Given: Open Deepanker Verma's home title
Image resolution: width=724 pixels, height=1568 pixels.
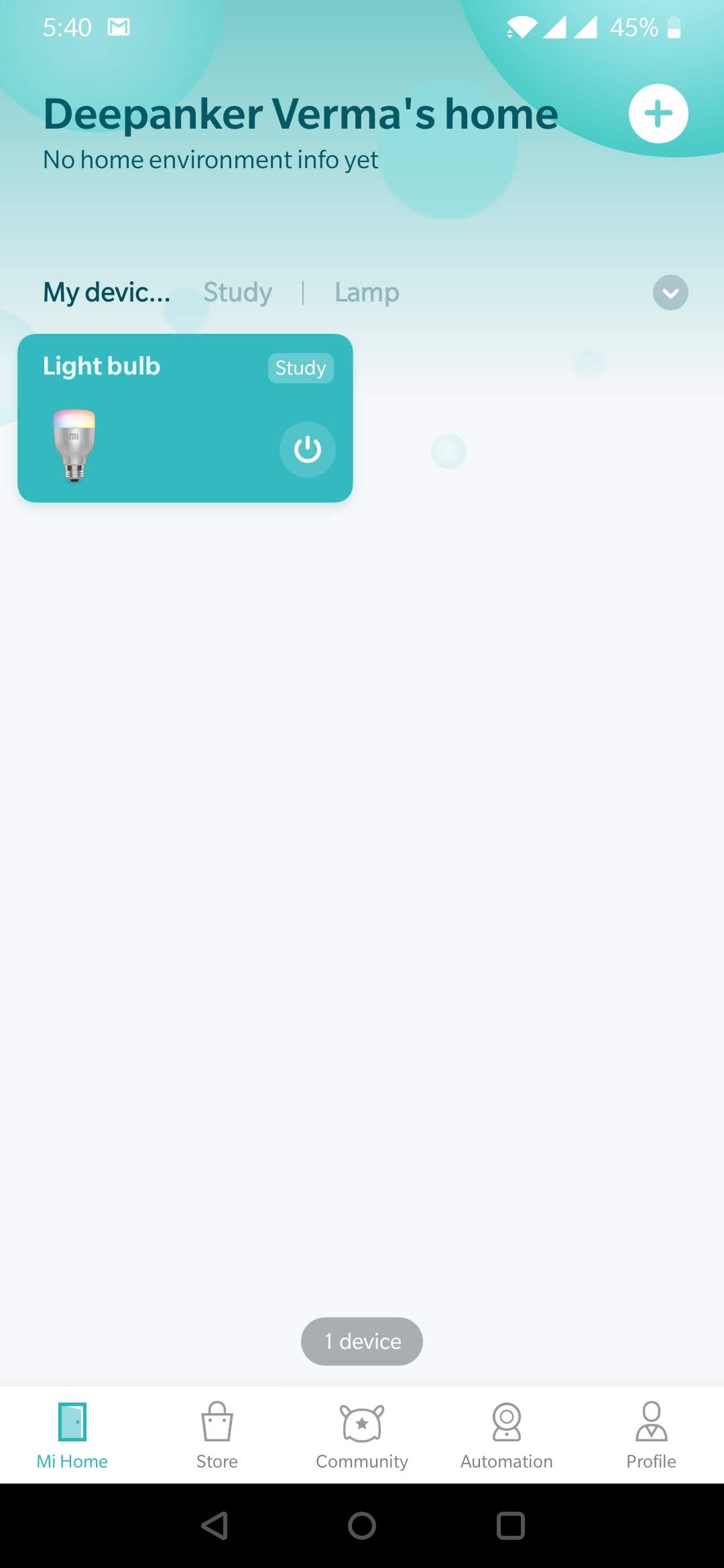Looking at the screenshot, I should coord(300,114).
